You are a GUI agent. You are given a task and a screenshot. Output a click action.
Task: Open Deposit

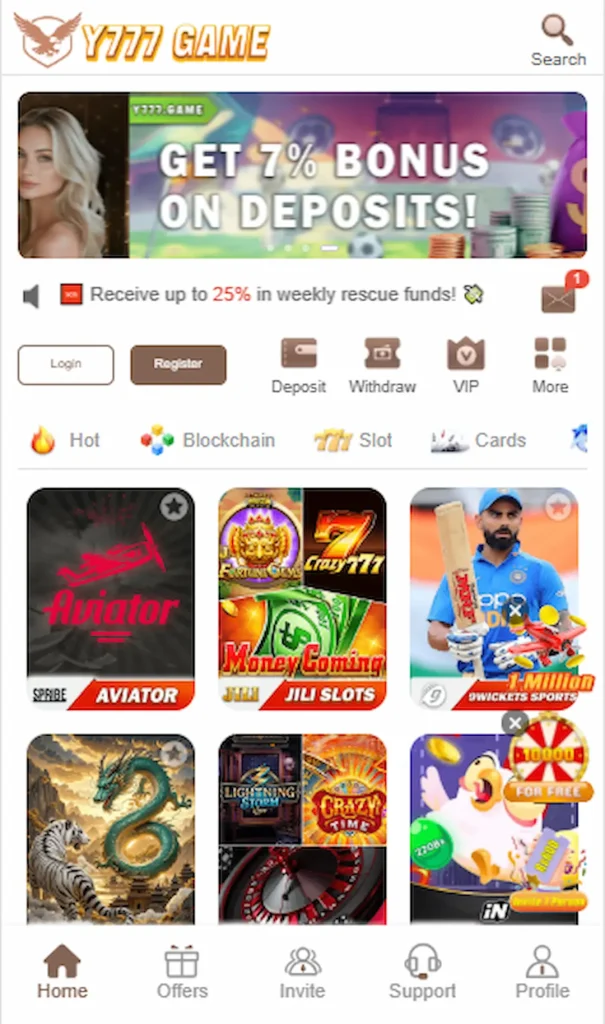298,365
